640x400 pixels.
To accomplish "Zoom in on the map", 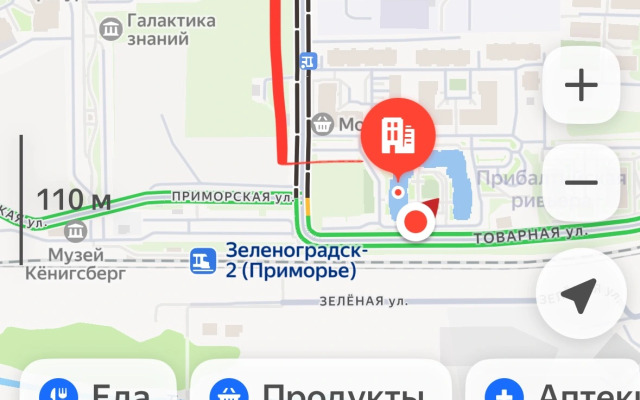I will coord(581,86).
